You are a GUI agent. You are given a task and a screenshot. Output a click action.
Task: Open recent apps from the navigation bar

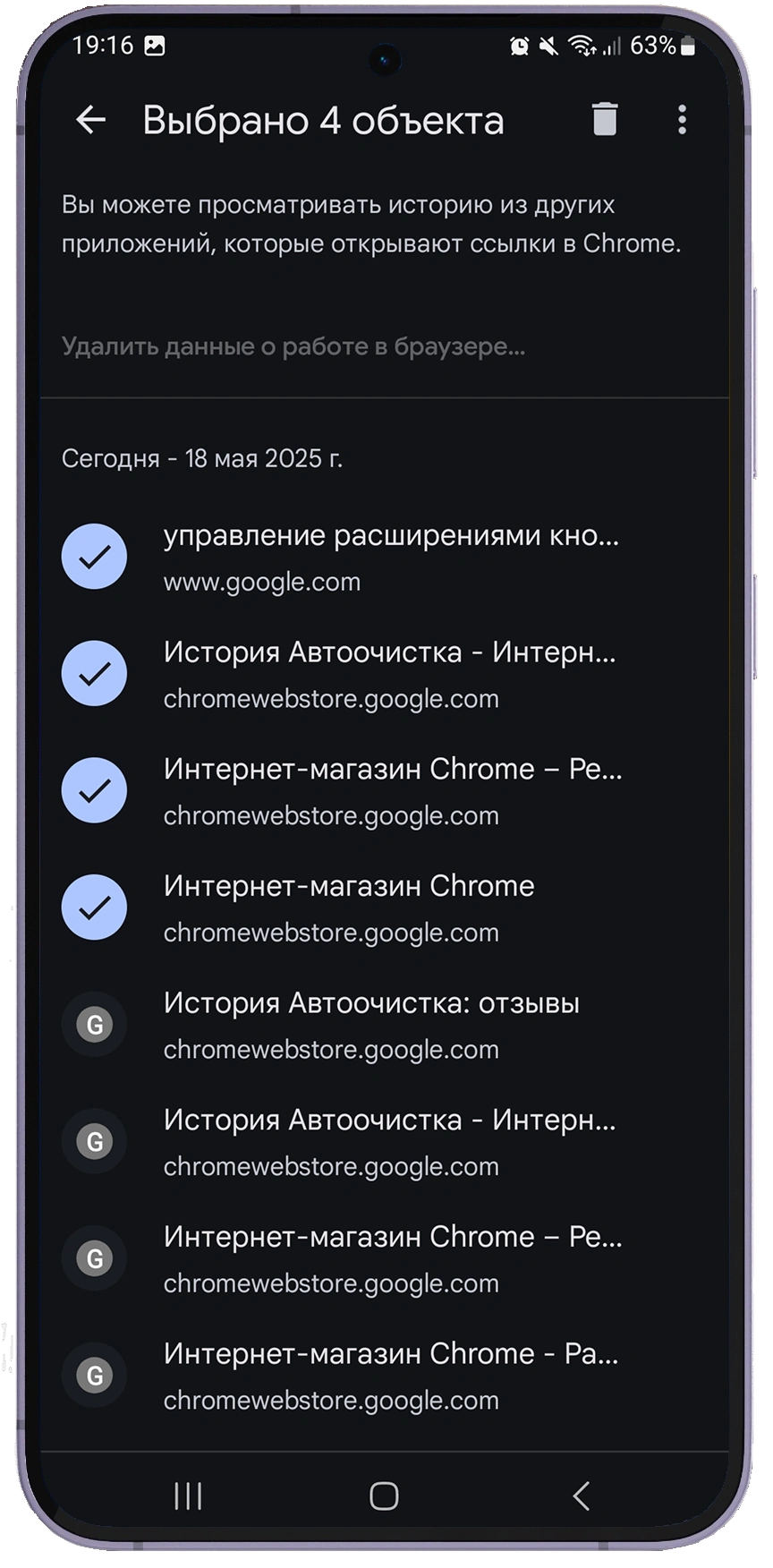(x=188, y=1496)
